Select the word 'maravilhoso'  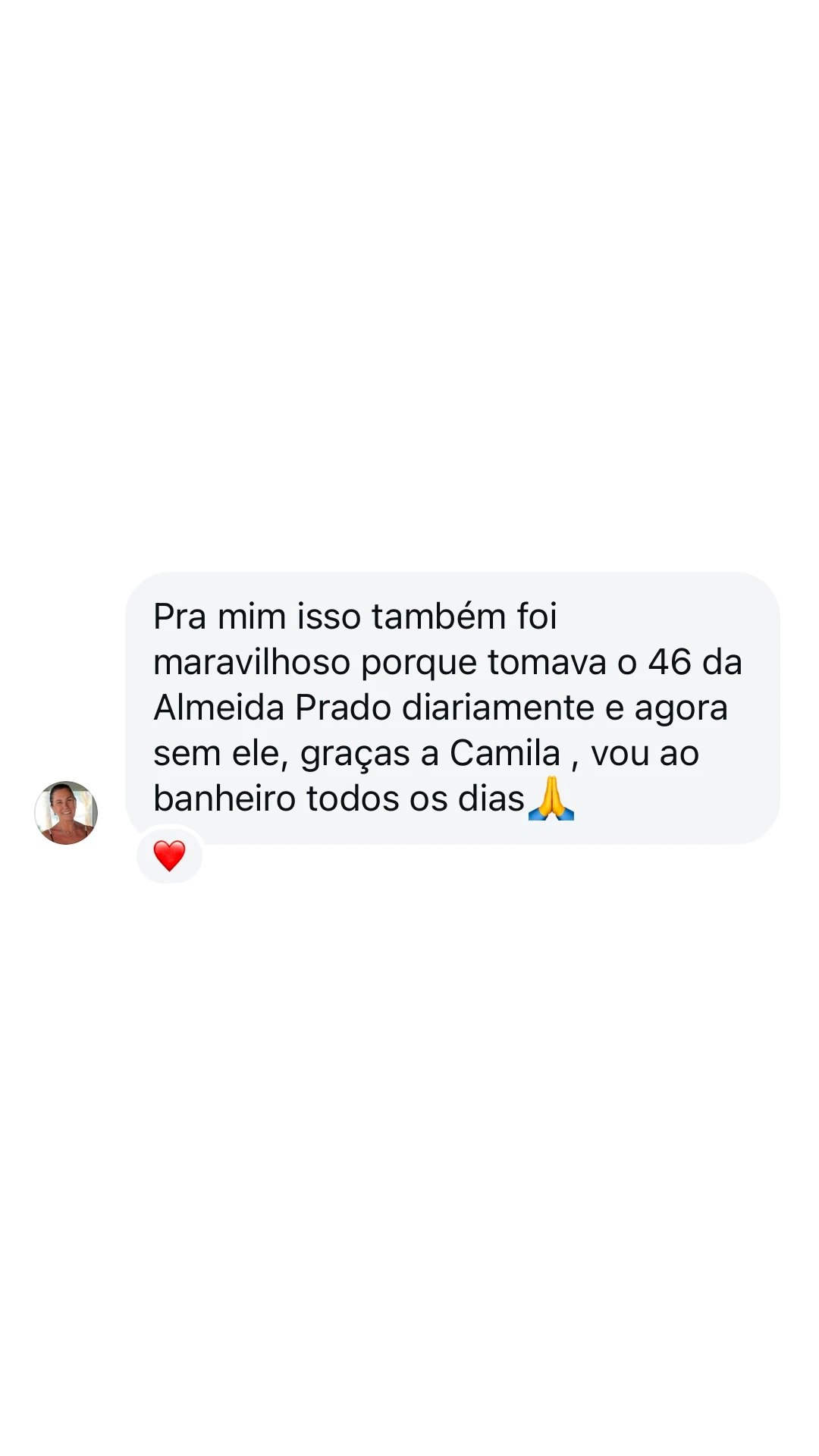point(256,662)
